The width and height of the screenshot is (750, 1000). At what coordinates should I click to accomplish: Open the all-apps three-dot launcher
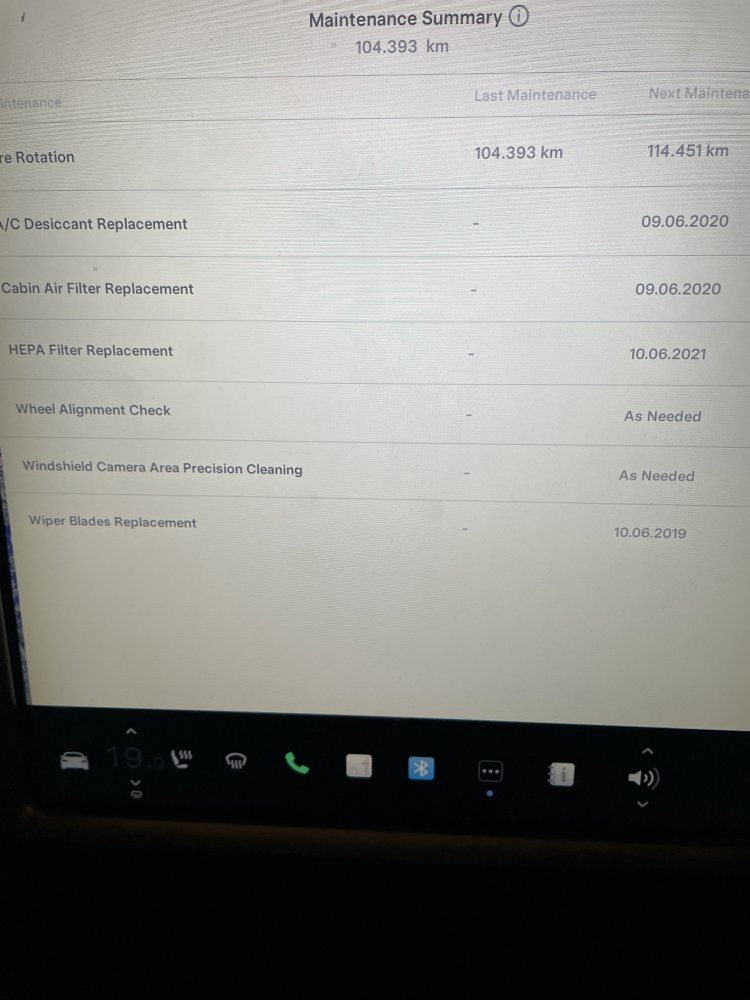tap(490, 772)
